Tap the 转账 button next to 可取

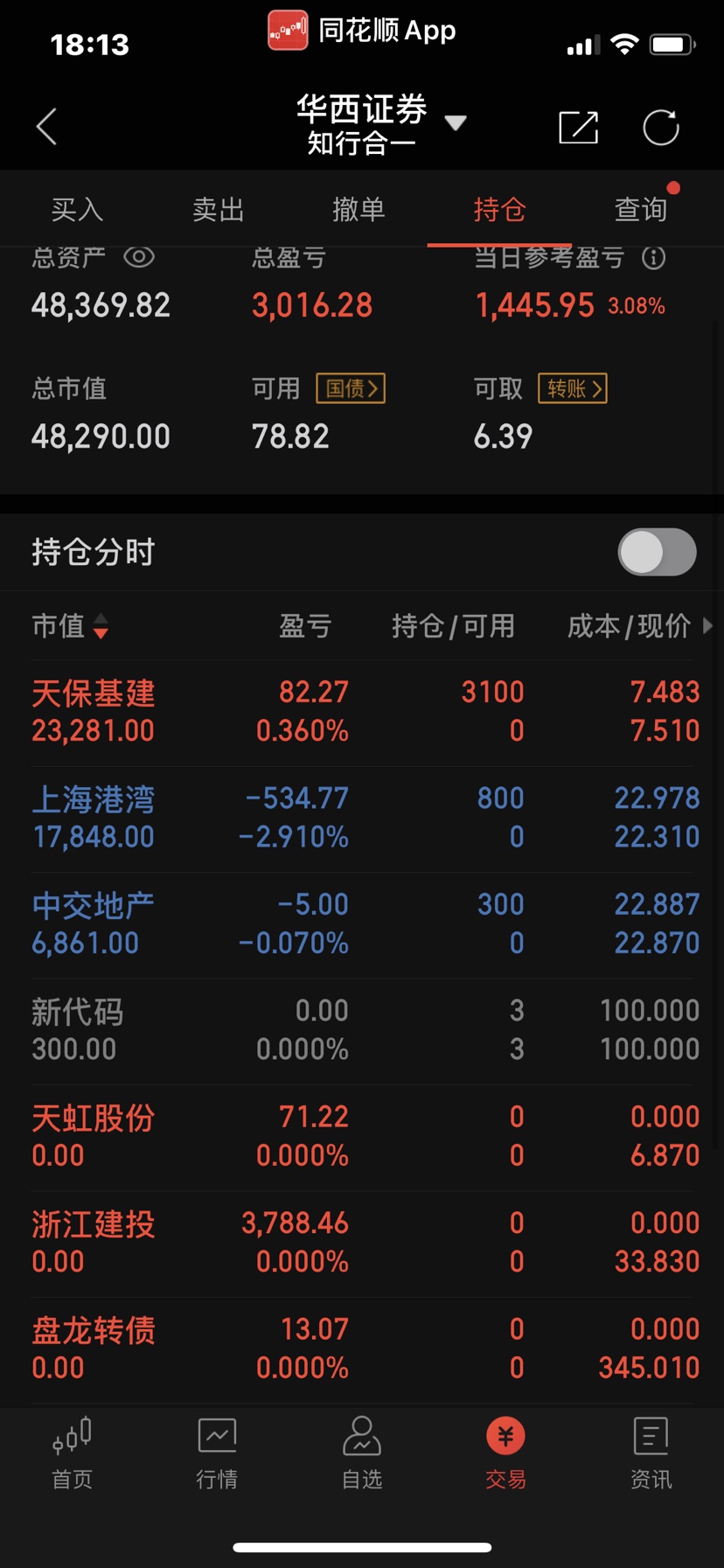(x=573, y=388)
